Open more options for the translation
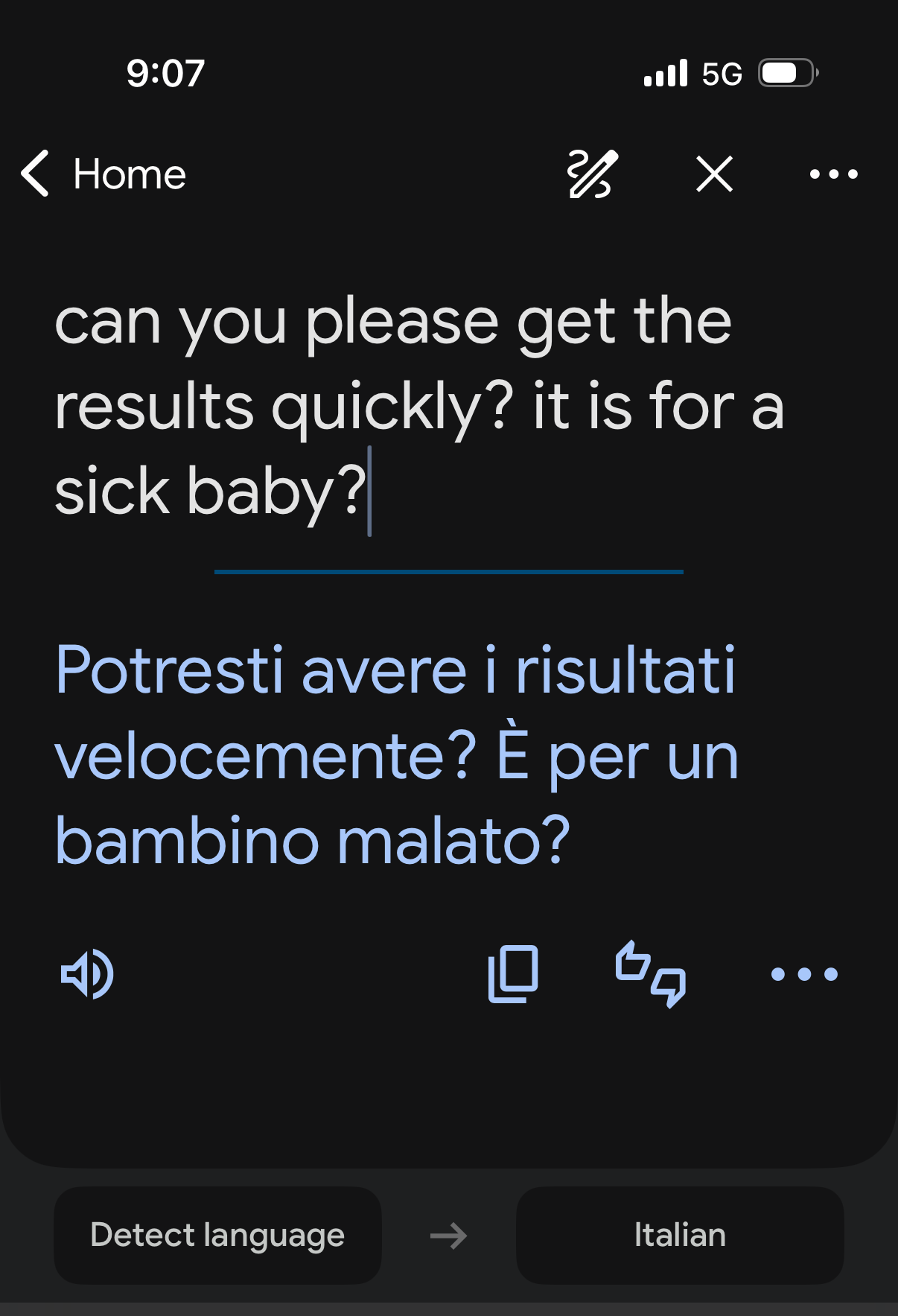This screenshot has width=898, height=1316. coord(804,974)
